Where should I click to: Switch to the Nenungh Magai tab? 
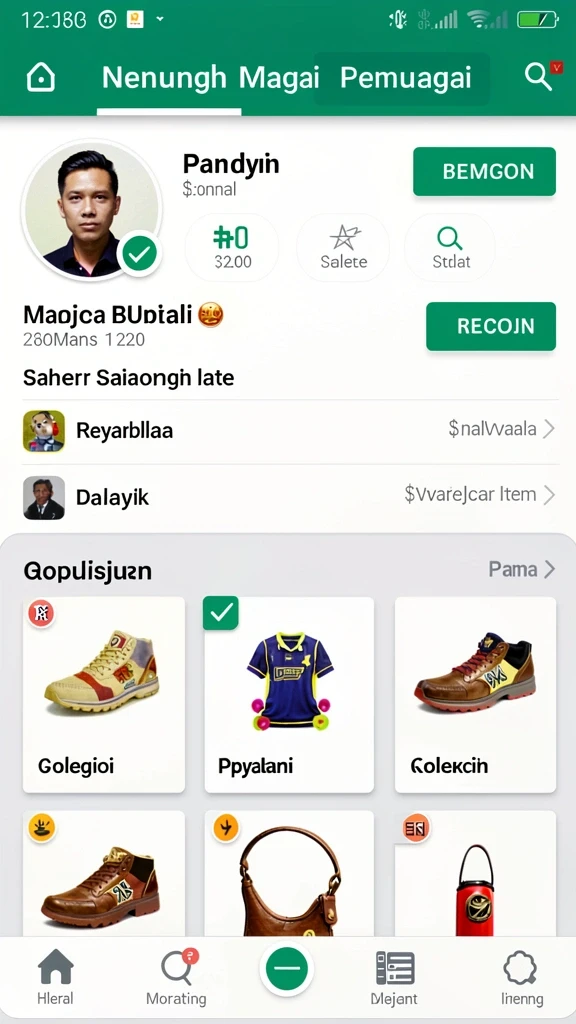pos(210,78)
